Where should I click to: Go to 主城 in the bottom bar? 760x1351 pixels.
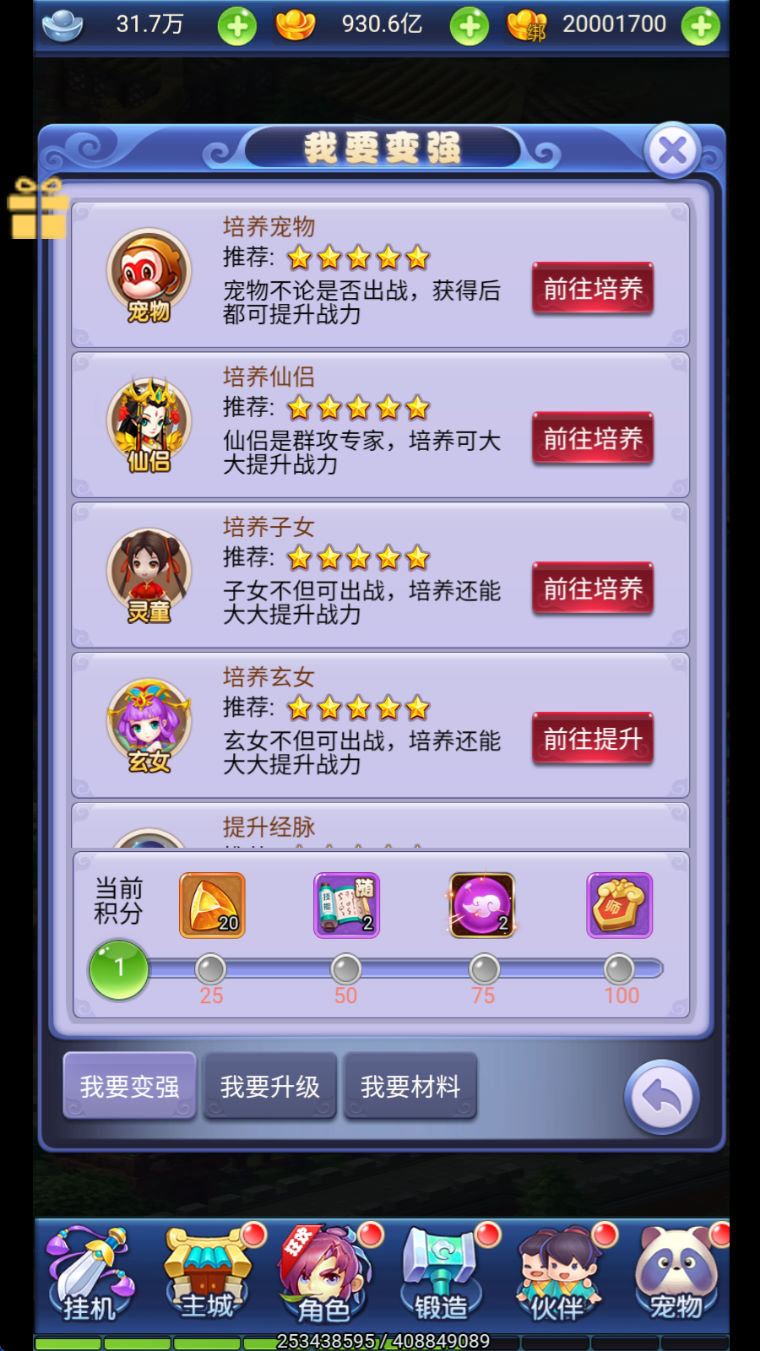208,1275
